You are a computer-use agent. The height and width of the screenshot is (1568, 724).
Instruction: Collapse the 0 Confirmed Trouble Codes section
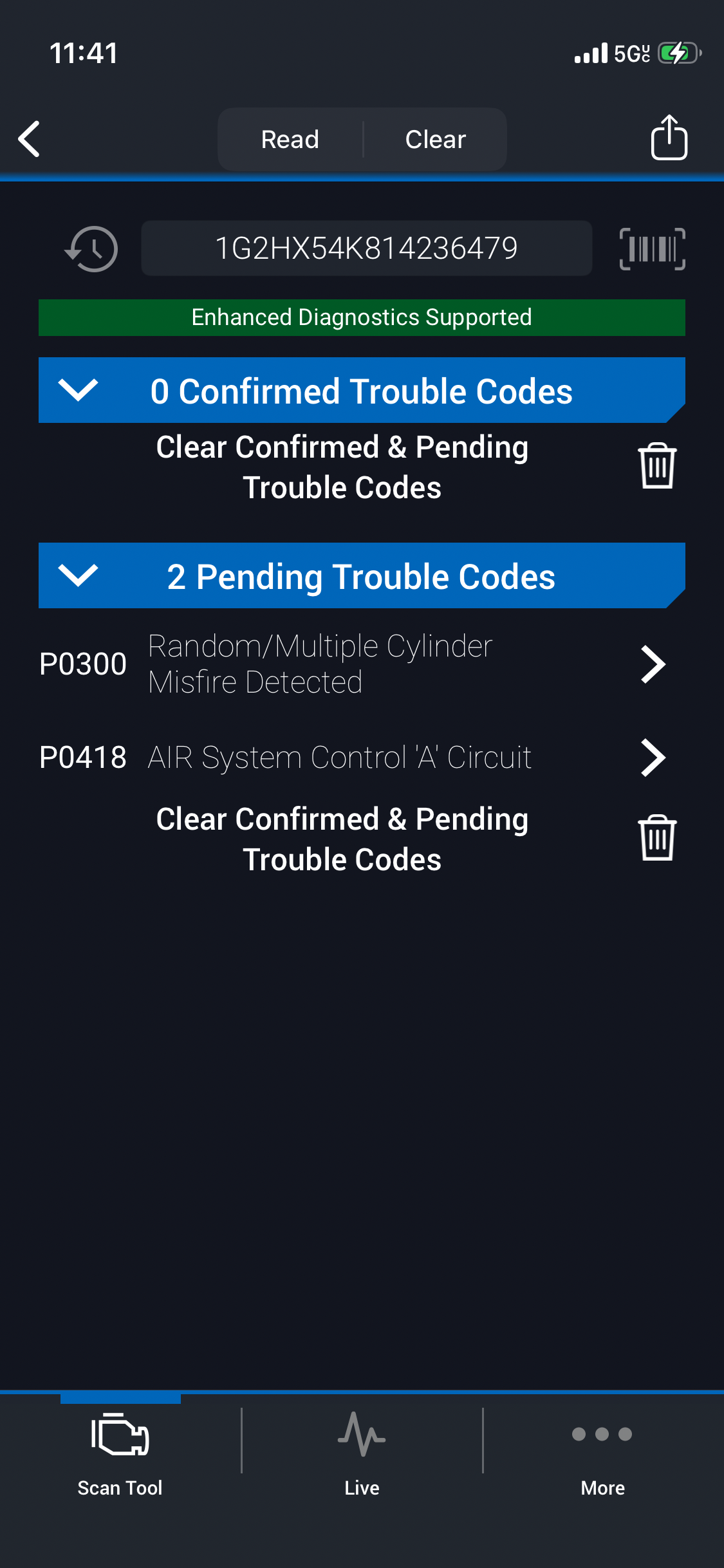[x=78, y=390]
